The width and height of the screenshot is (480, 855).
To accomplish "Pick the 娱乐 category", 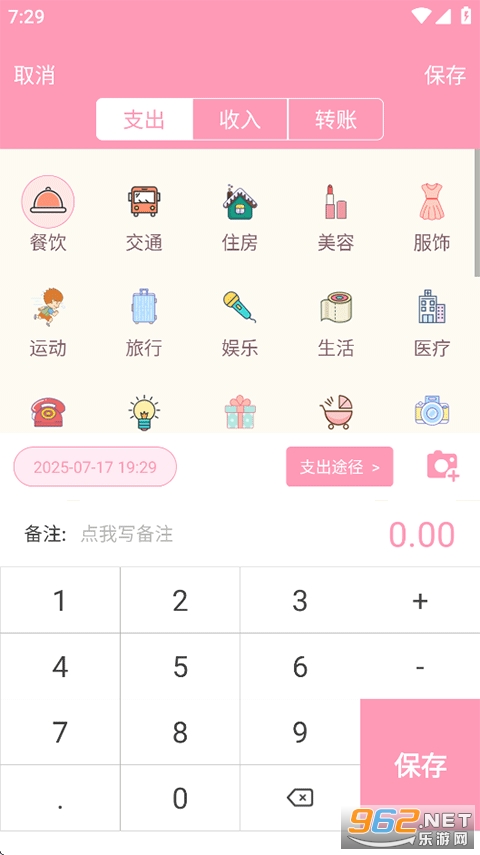I will pos(240,323).
